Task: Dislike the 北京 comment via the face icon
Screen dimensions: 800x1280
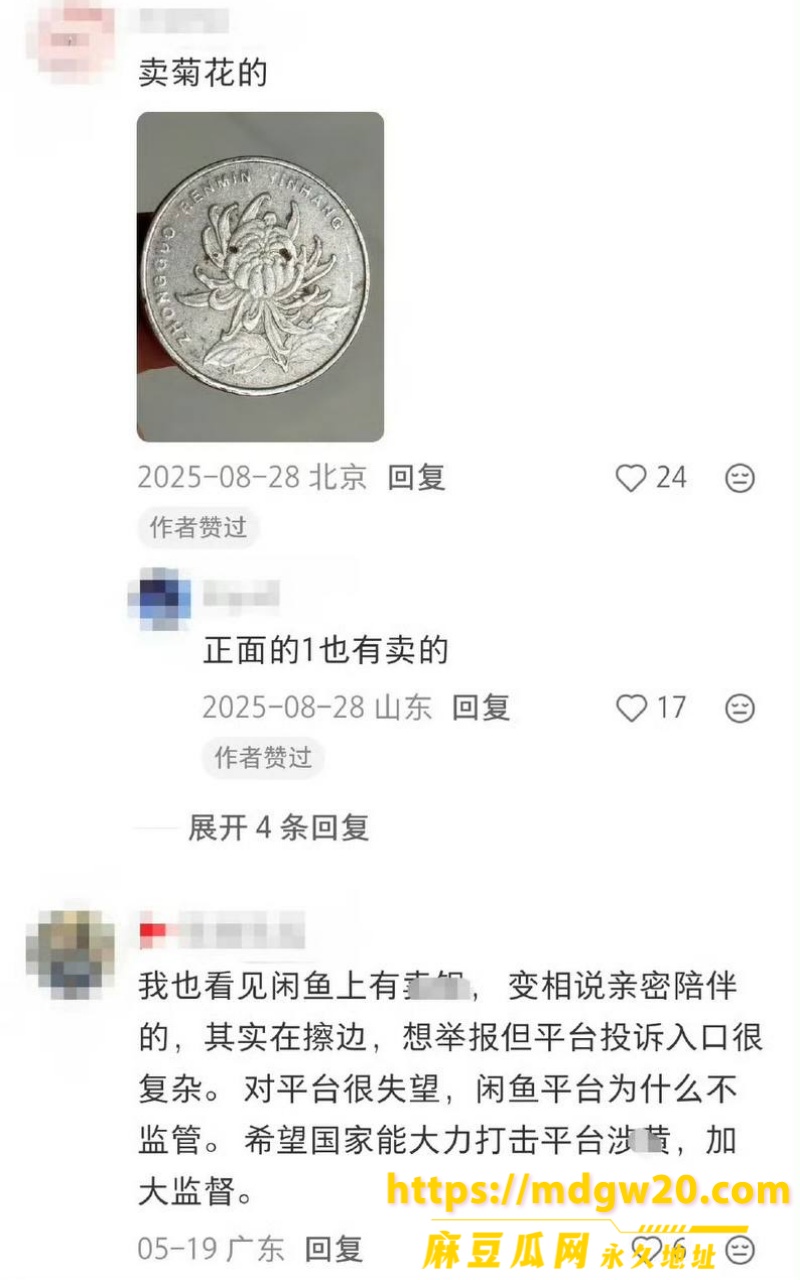Action: [740, 478]
